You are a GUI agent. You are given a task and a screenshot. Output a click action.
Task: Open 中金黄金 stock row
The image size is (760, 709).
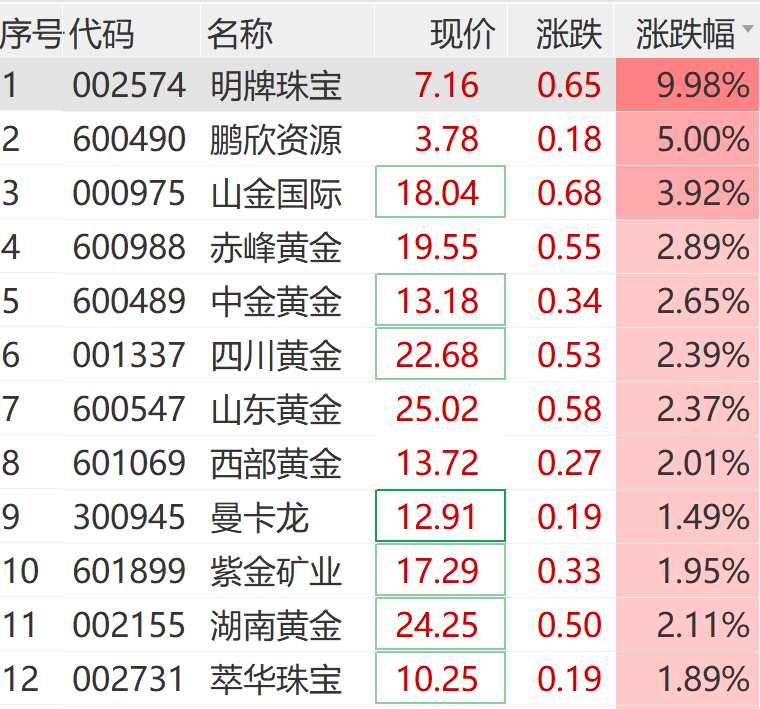(276, 302)
